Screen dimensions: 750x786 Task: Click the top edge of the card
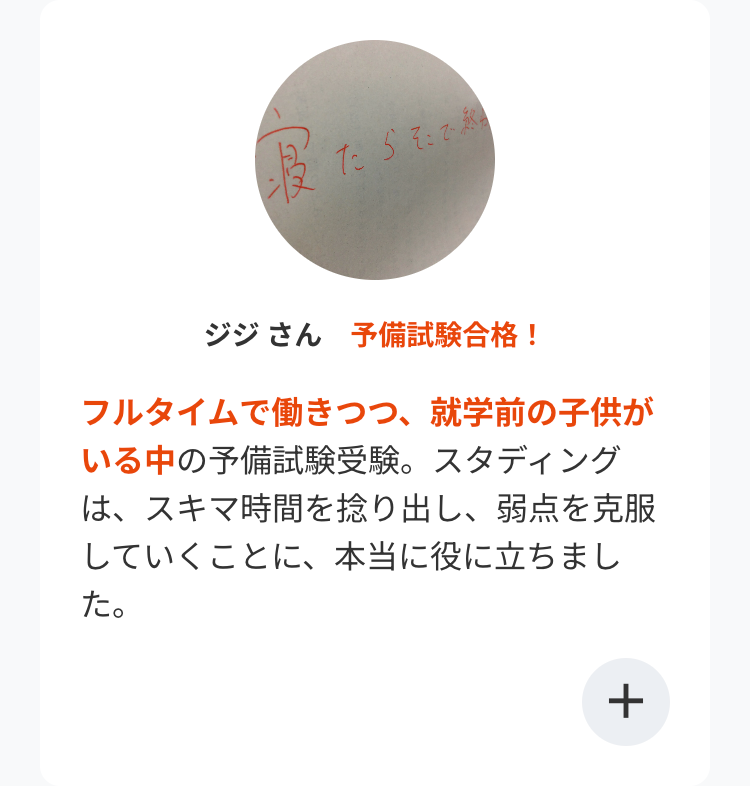[375, 8]
